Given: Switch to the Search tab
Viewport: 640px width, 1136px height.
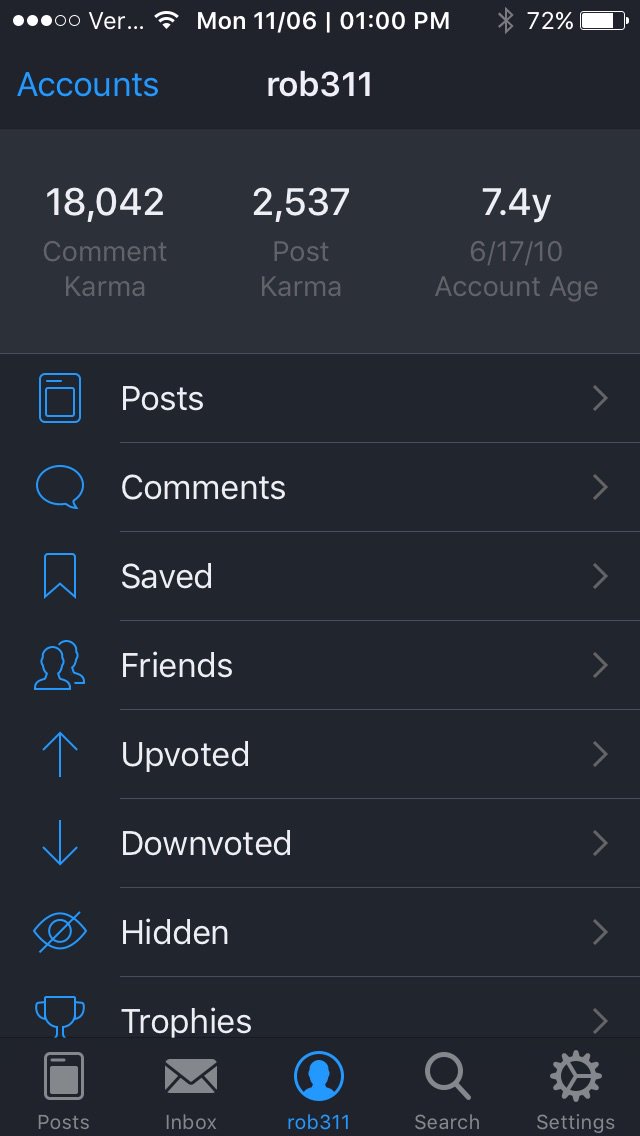Looking at the screenshot, I should click(447, 1089).
